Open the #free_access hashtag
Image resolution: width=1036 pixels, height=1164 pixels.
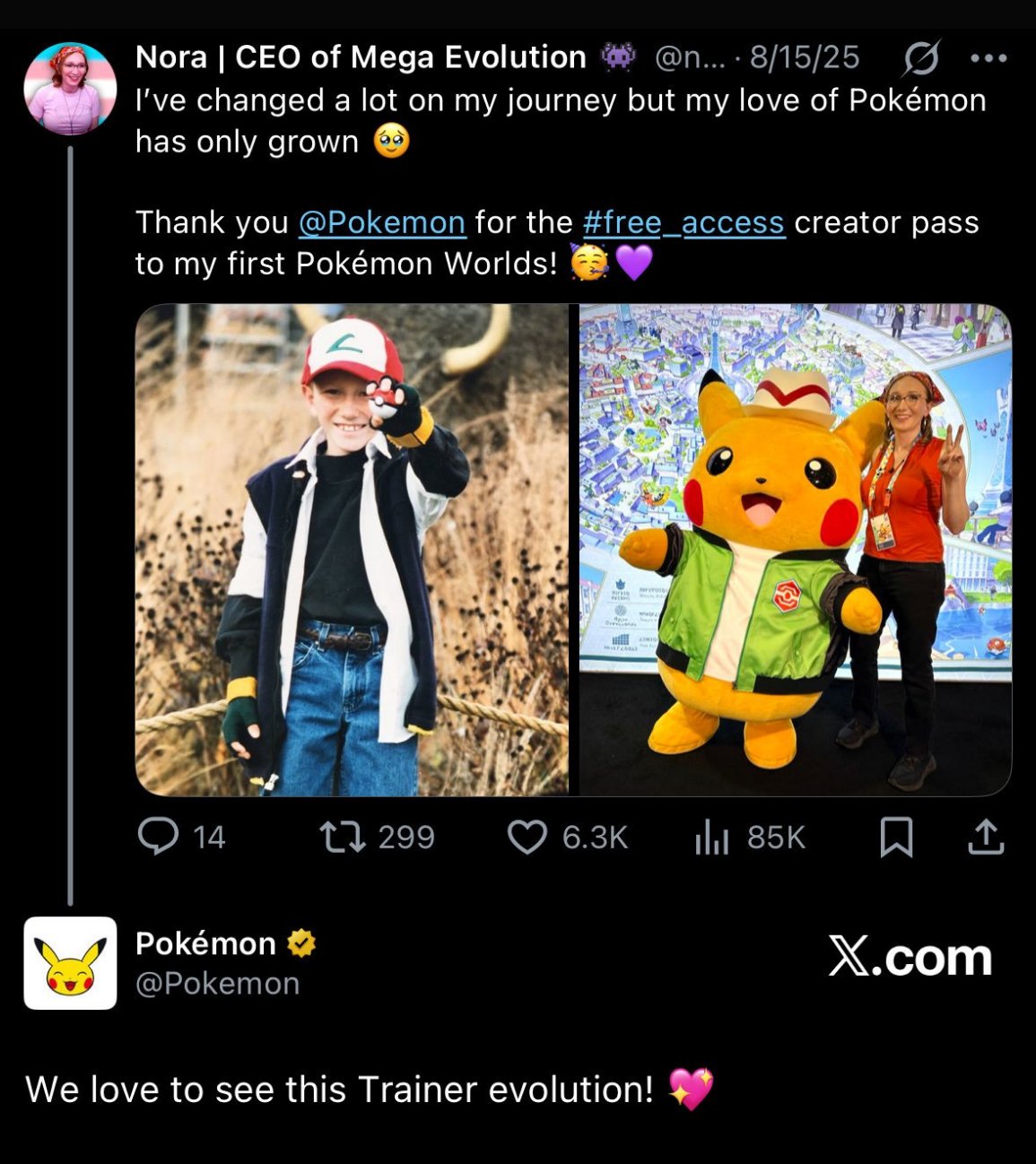click(683, 222)
